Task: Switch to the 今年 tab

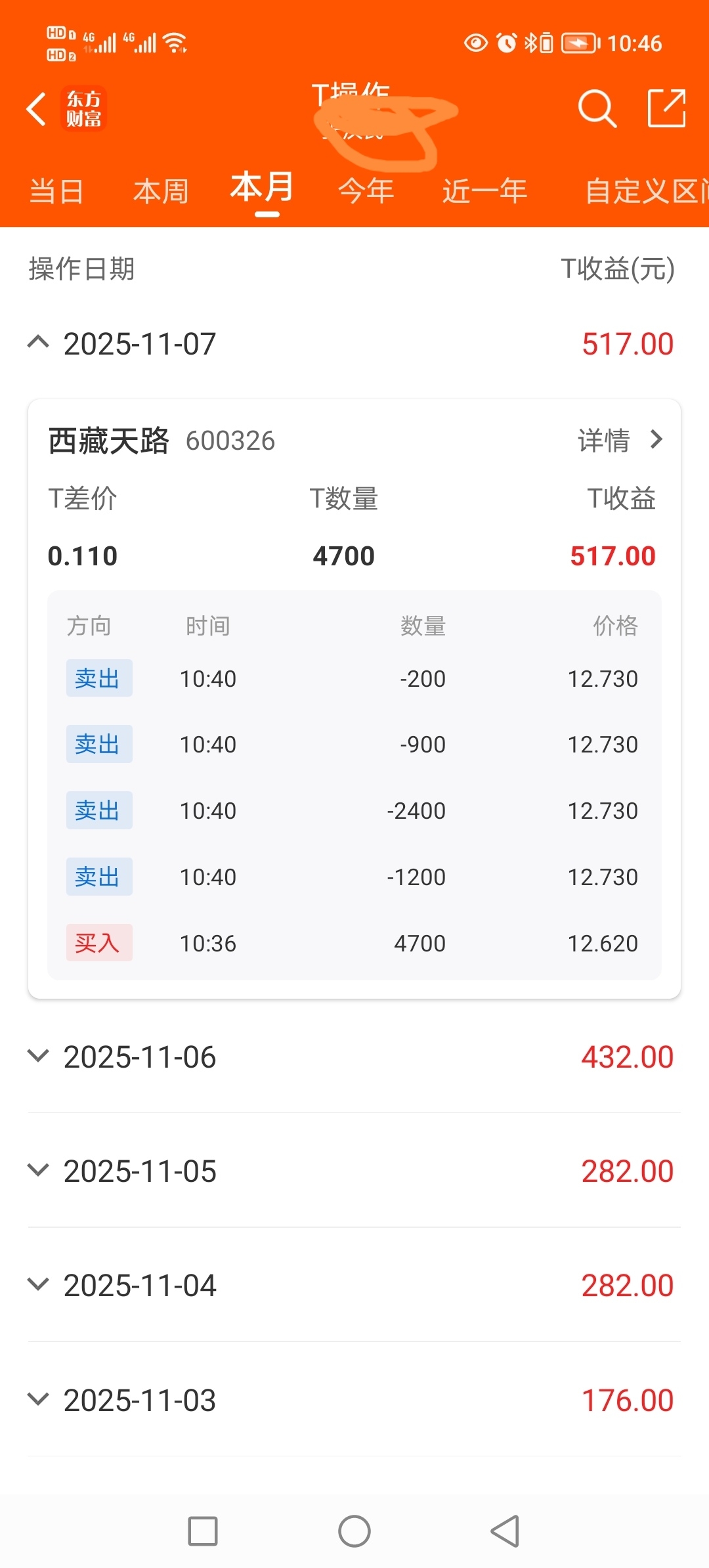Action: (366, 192)
